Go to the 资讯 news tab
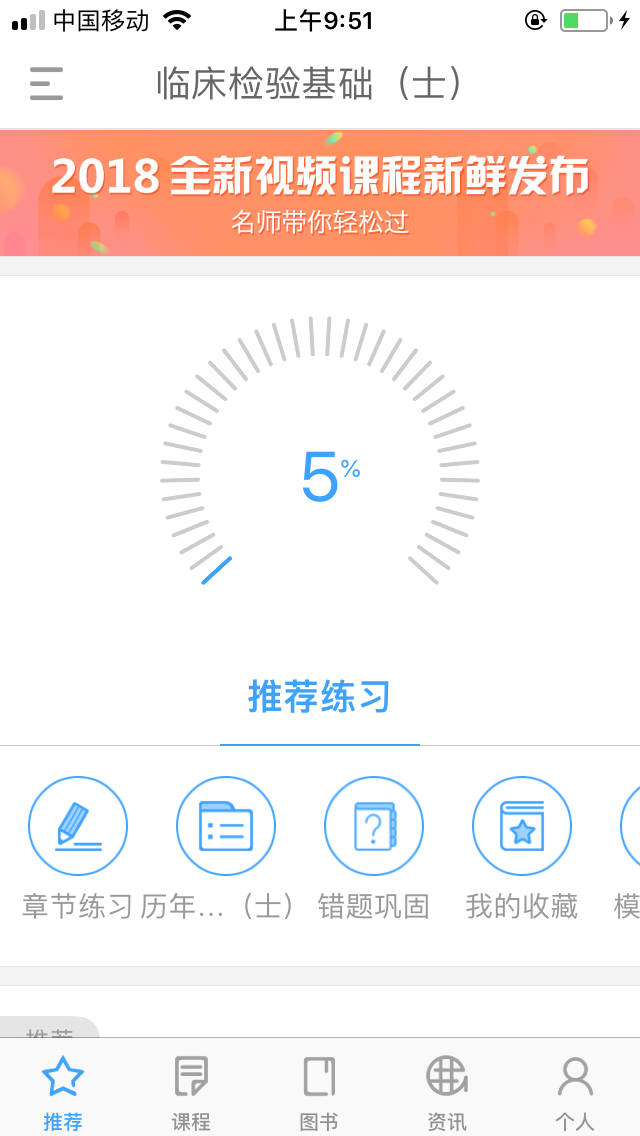This screenshot has height=1136, width=640. click(447, 1092)
